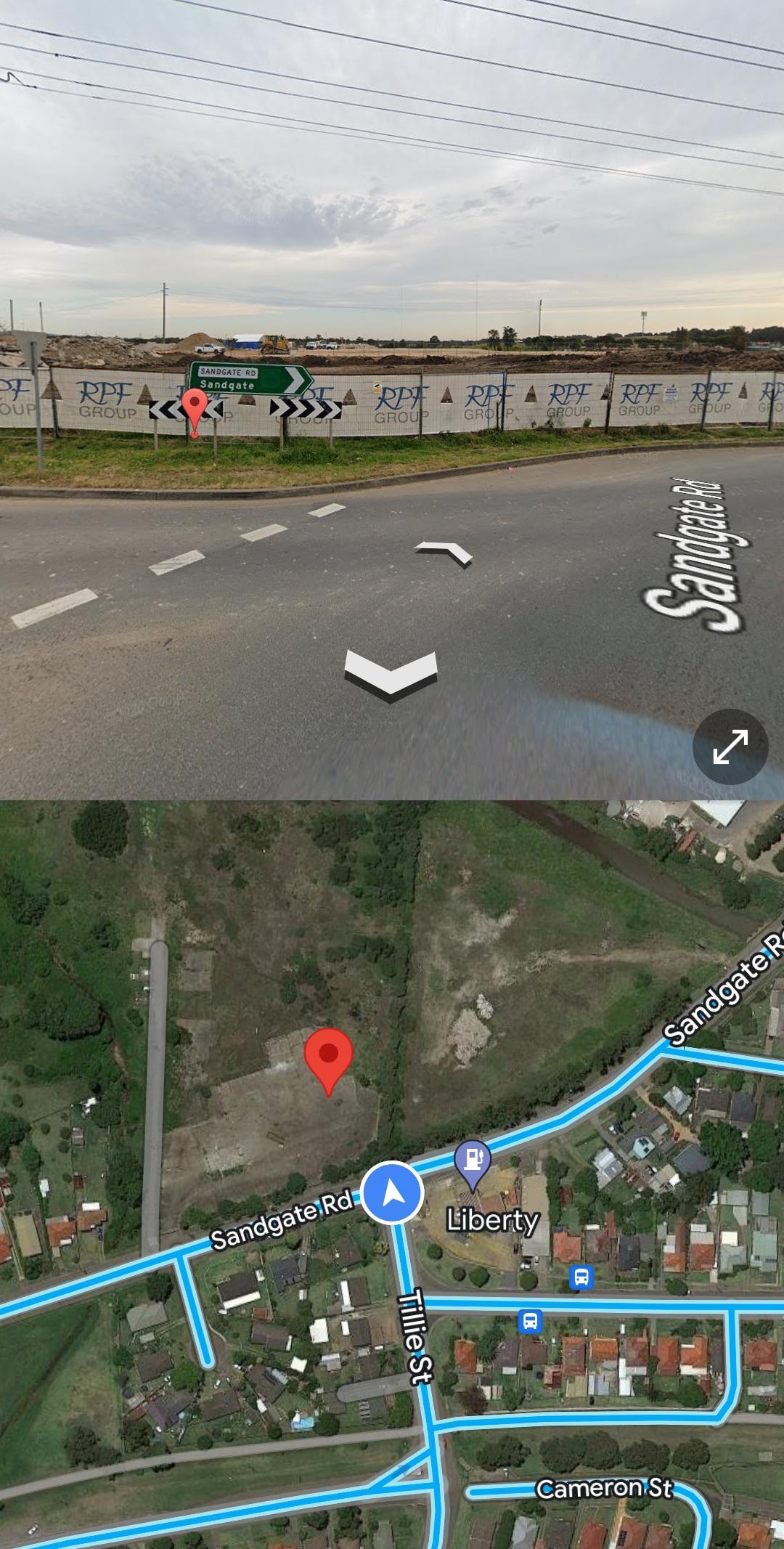This screenshot has height=1549, width=784.
Task: Expand Street View to full screen
Action: [x=730, y=747]
